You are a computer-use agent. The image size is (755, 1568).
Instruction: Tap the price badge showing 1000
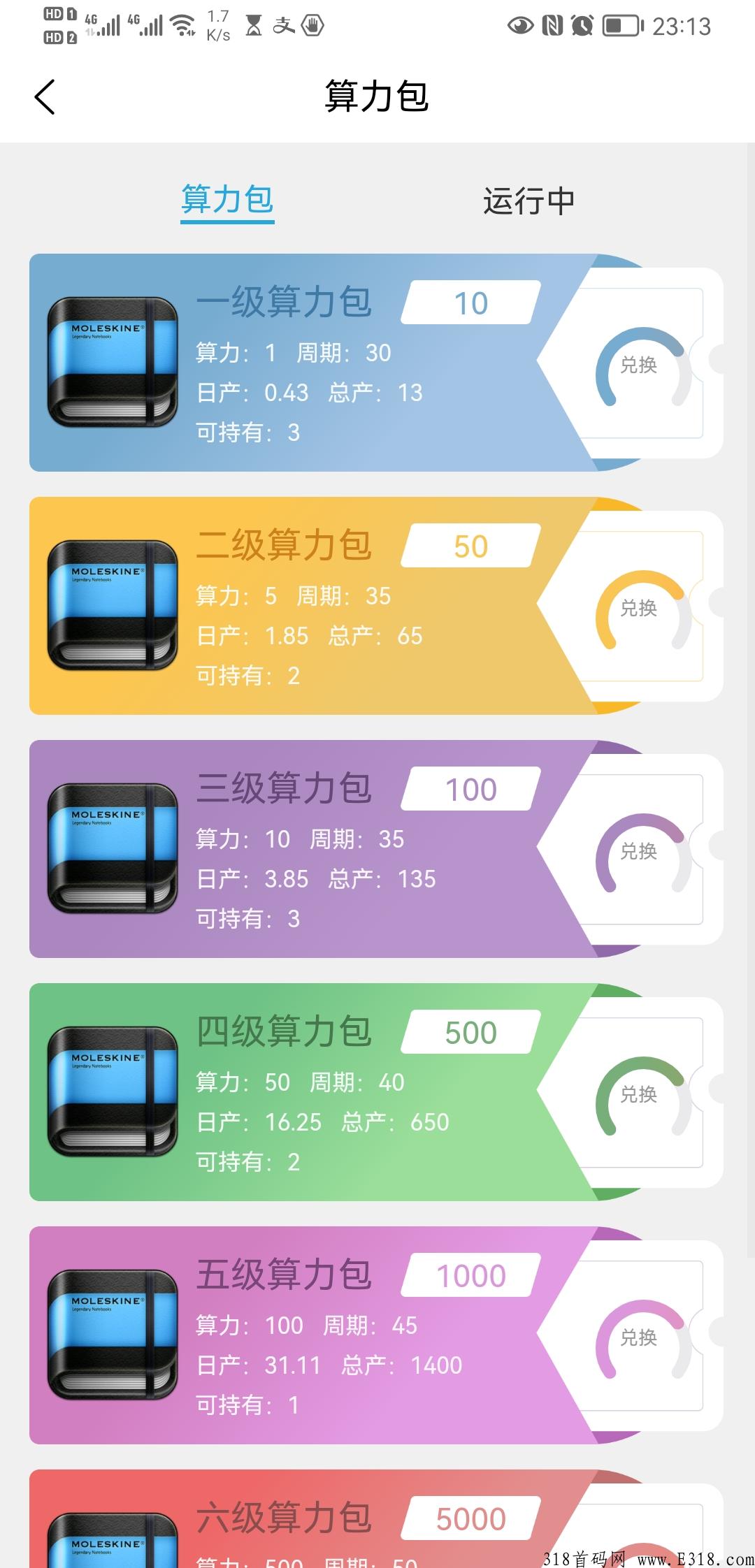click(469, 1273)
